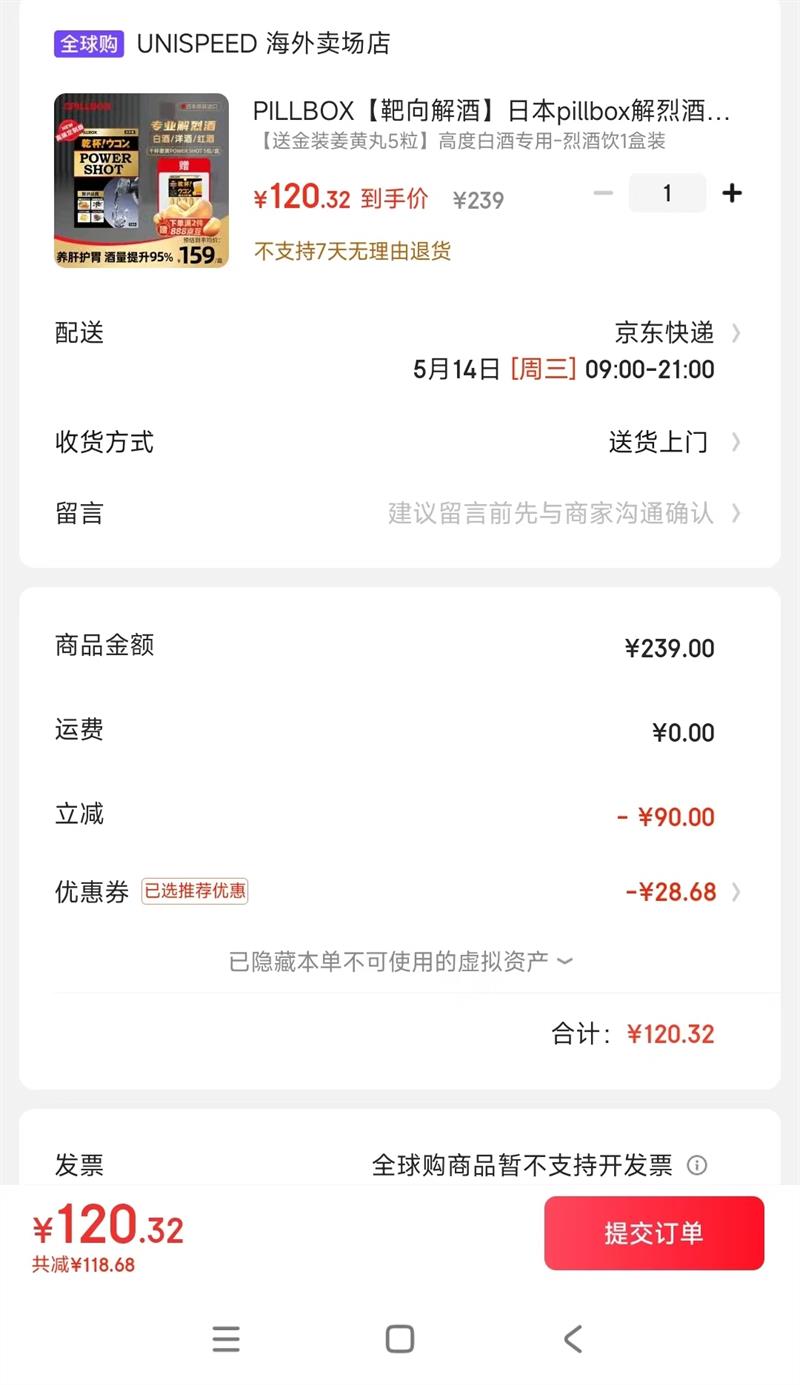
Task: Add a note in the 留言 row
Action: point(550,514)
